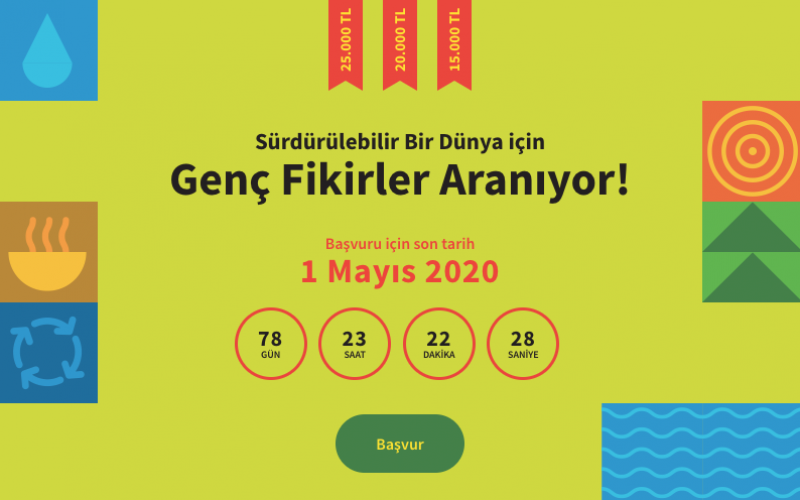This screenshot has width=800, height=500.
Task: Tap the green Başvur button
Action: point(400,443)
